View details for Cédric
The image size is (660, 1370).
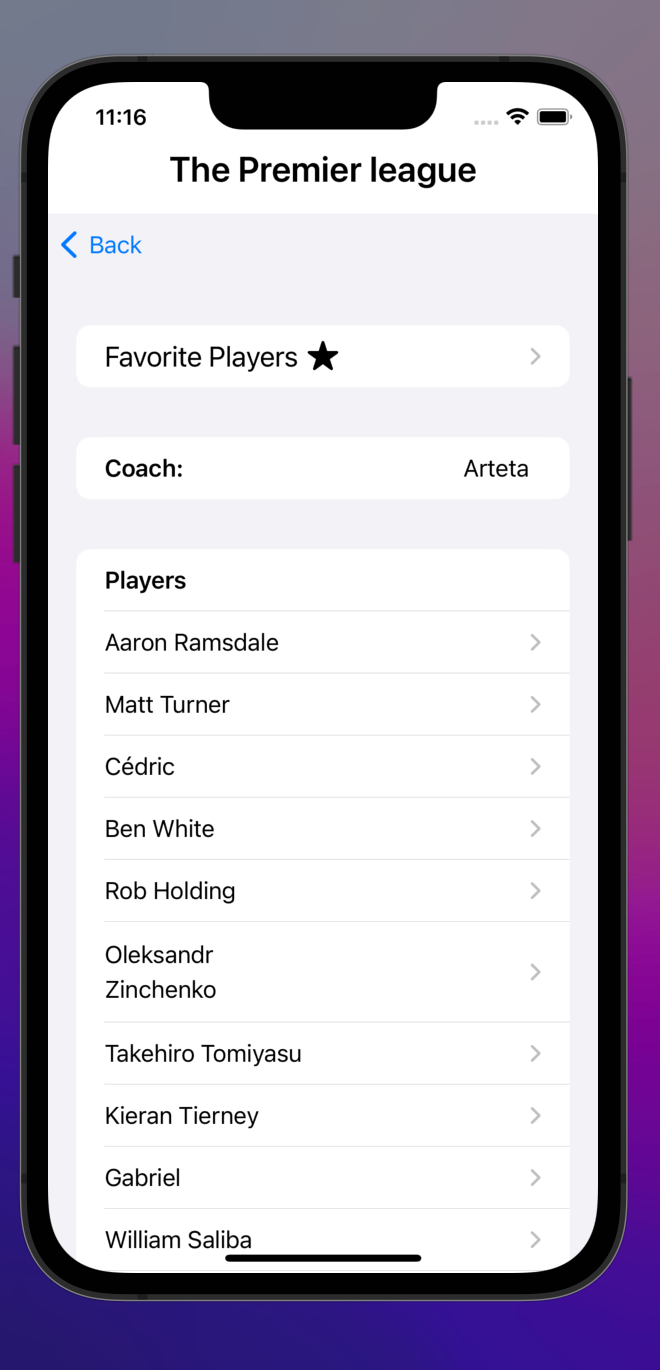(322, 767)
